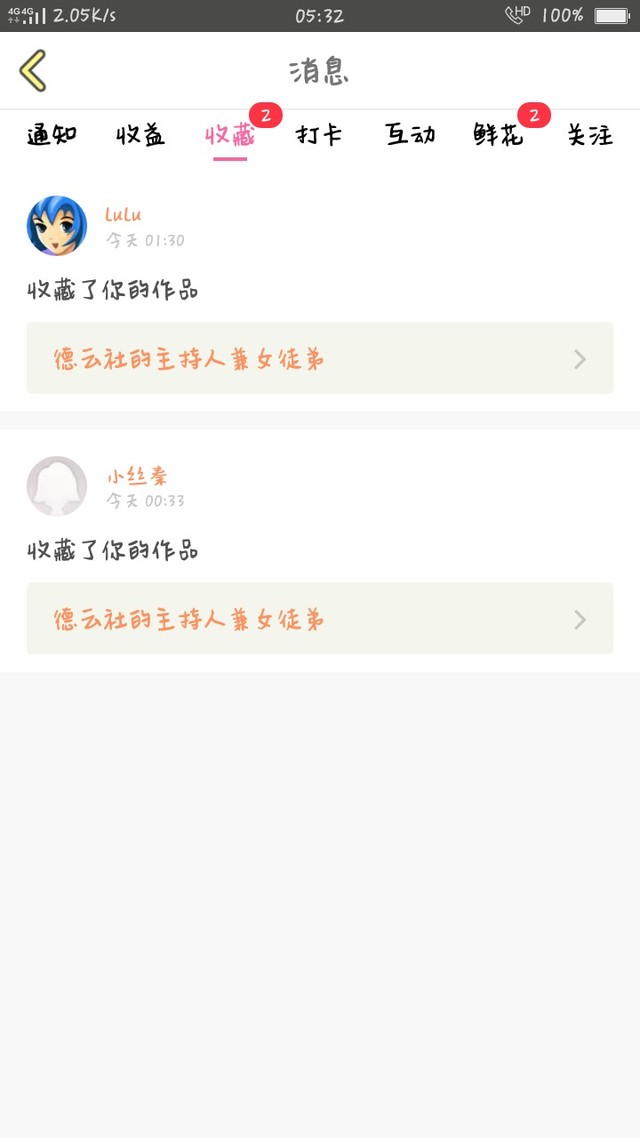
Task: Open LuLu's profile avatar
Action: (57, 226)
